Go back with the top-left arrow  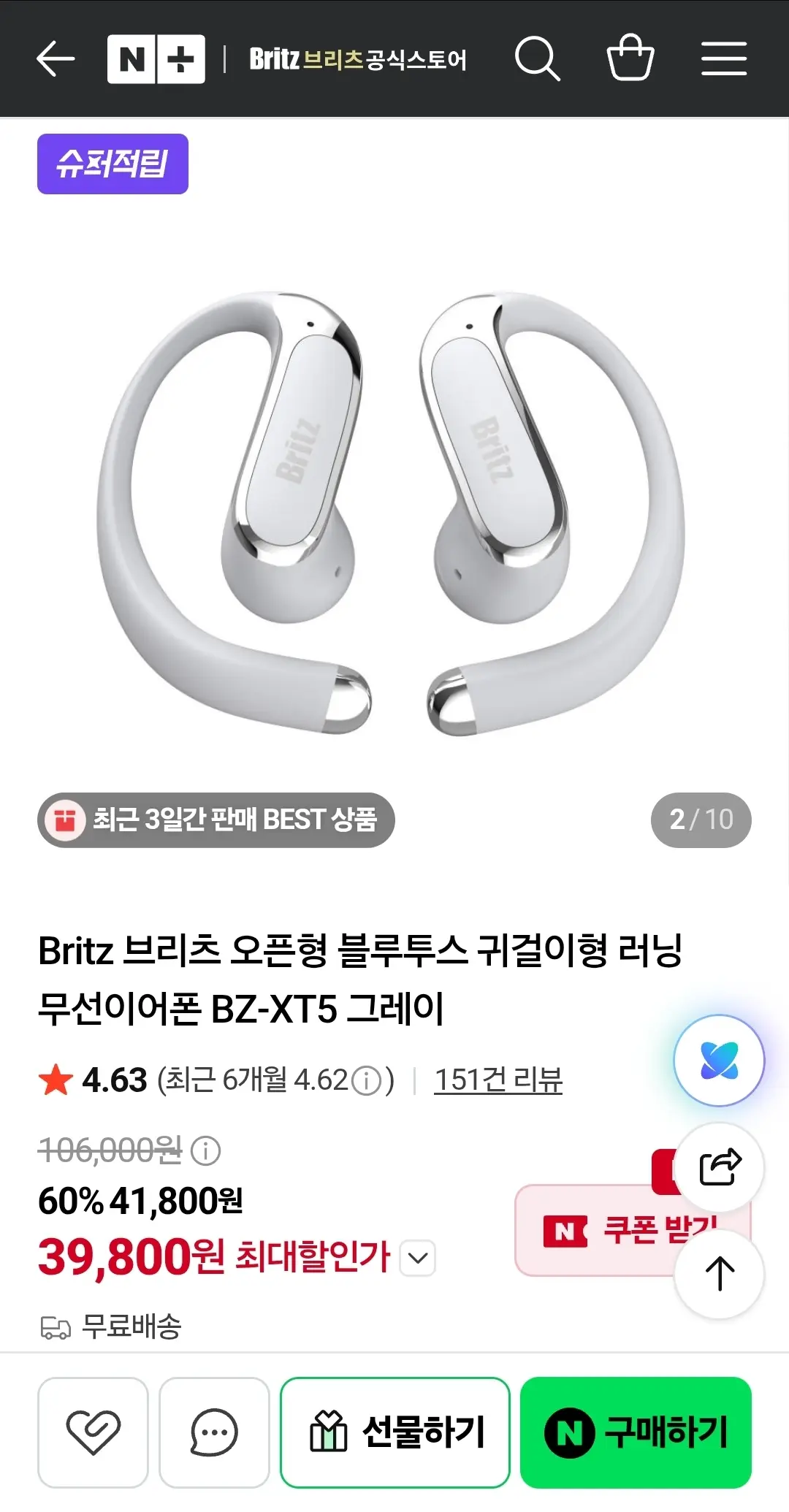click(56, 59)
